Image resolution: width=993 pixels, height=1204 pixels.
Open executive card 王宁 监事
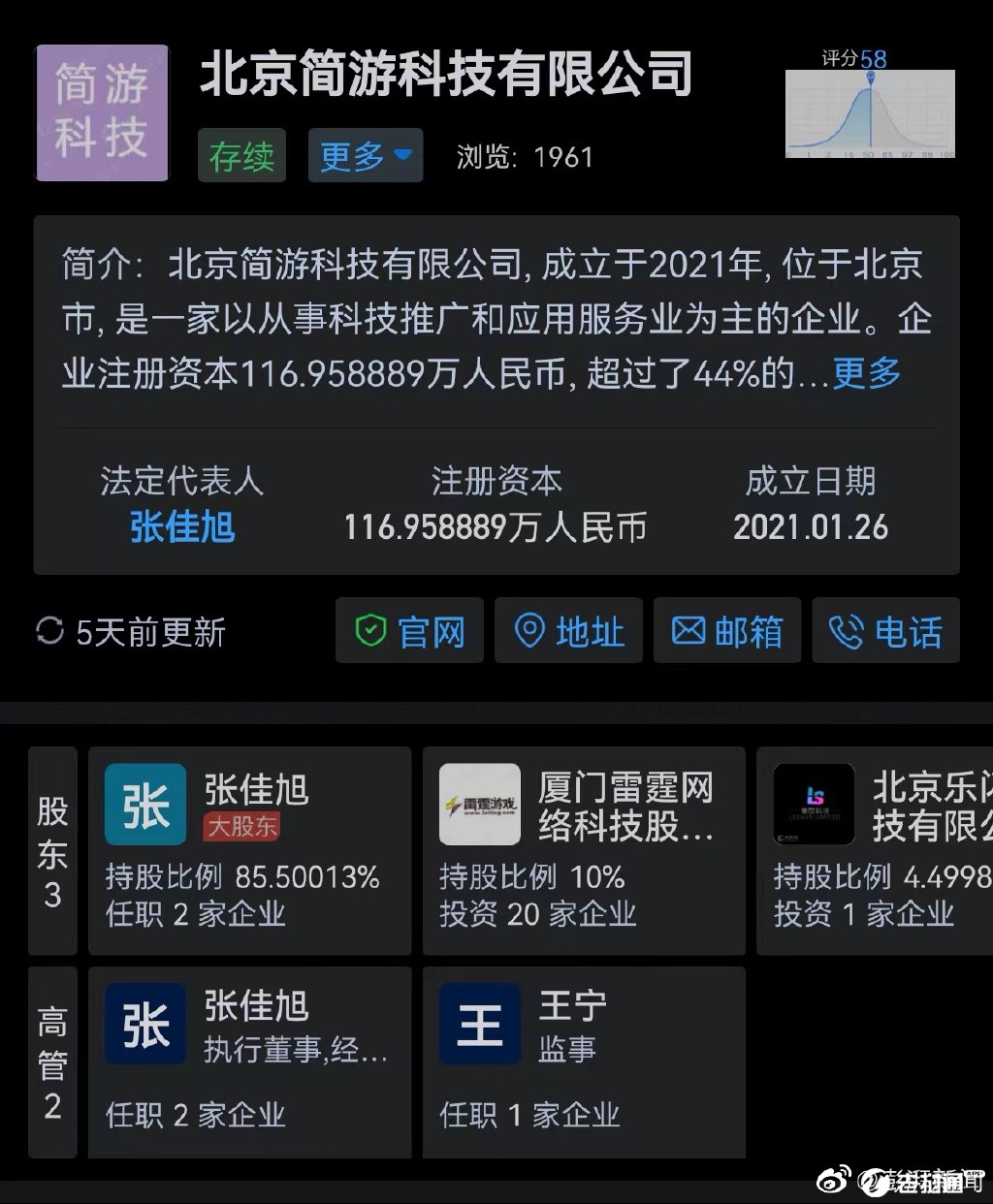tap(583, 1061)
